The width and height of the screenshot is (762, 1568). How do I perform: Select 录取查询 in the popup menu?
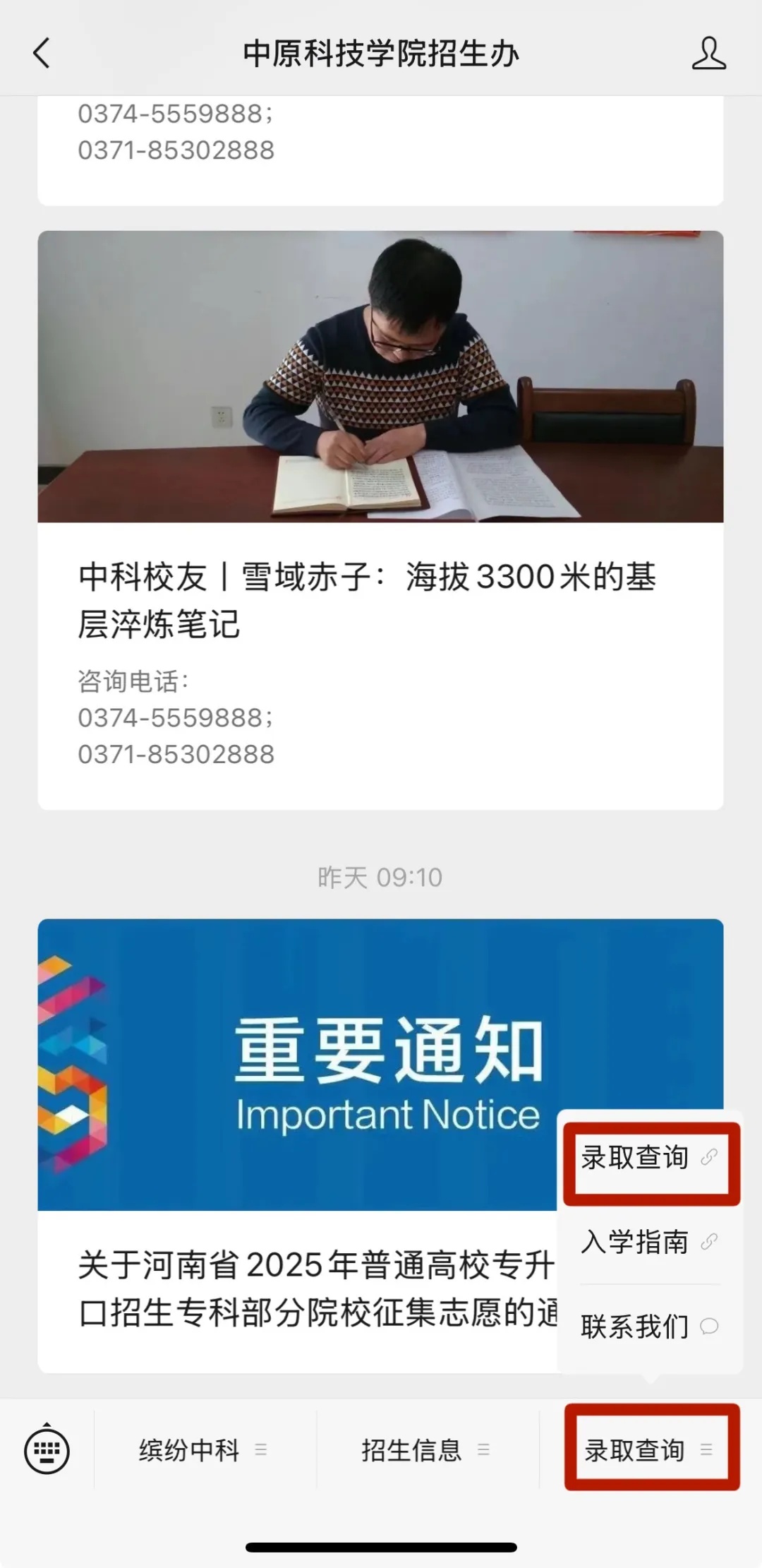[649, 1158]
